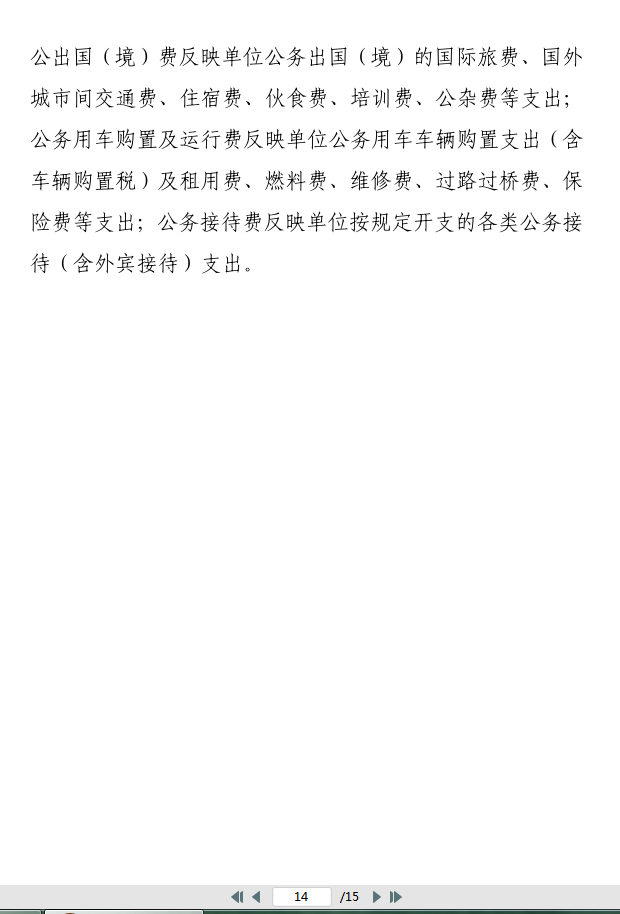Tap the page number field showing 14
This screenshot has height=914, width=620.
(x=301, y=897)
